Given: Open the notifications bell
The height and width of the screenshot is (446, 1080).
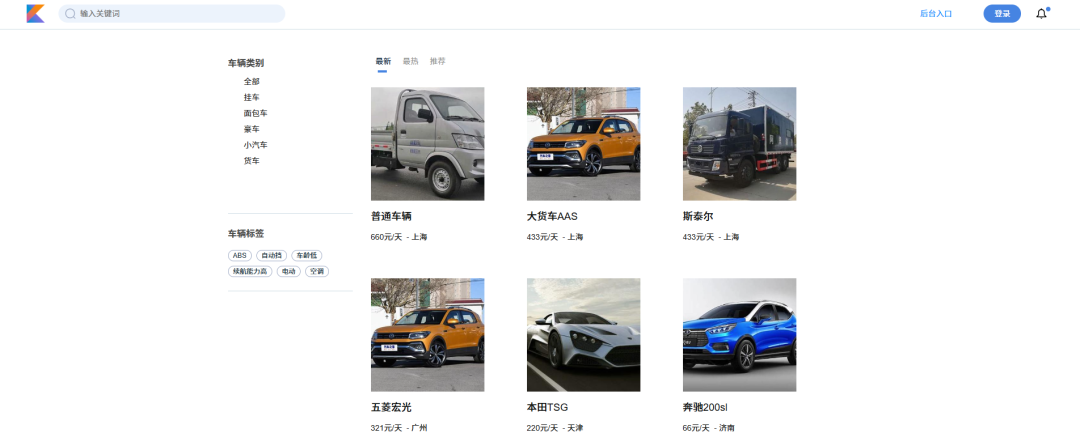Looking at the screenshot, I should coord(1041,14).
